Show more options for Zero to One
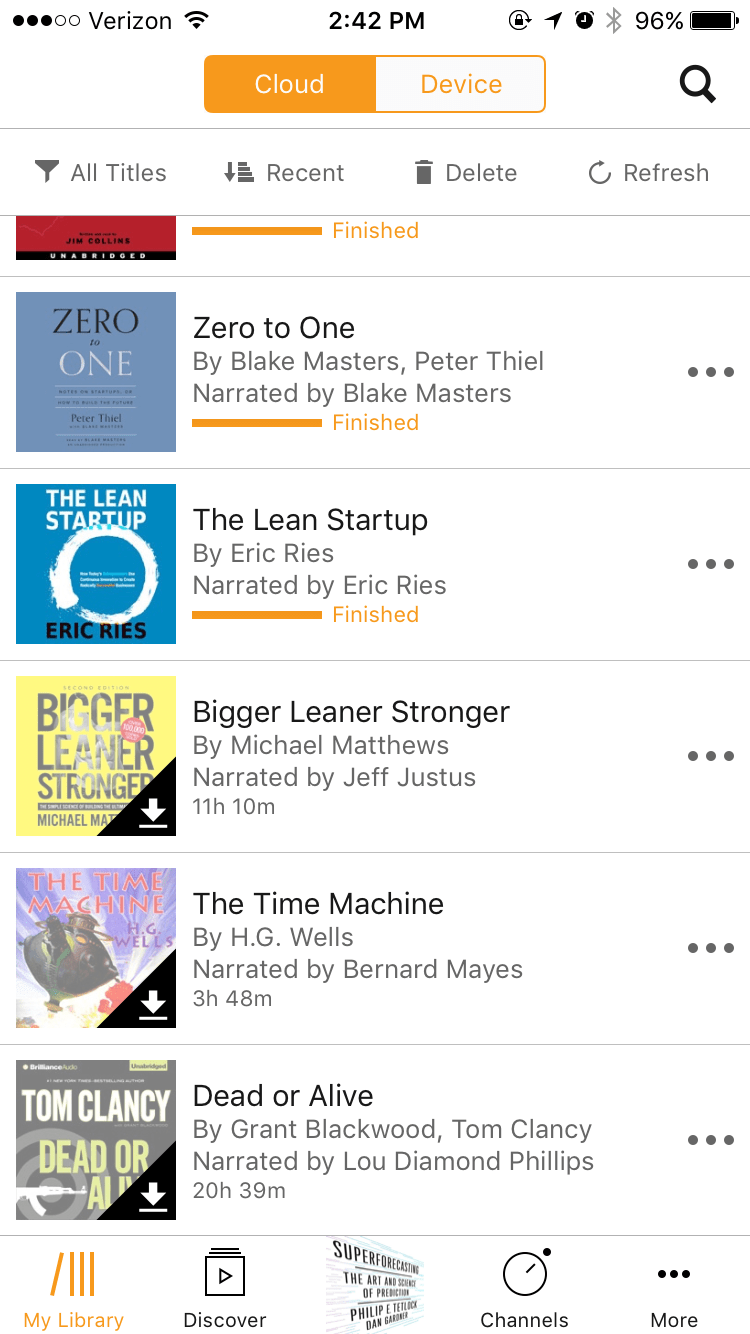This screenshot has width=750, height=1334. pyautogui.click(x=710, y=372)
